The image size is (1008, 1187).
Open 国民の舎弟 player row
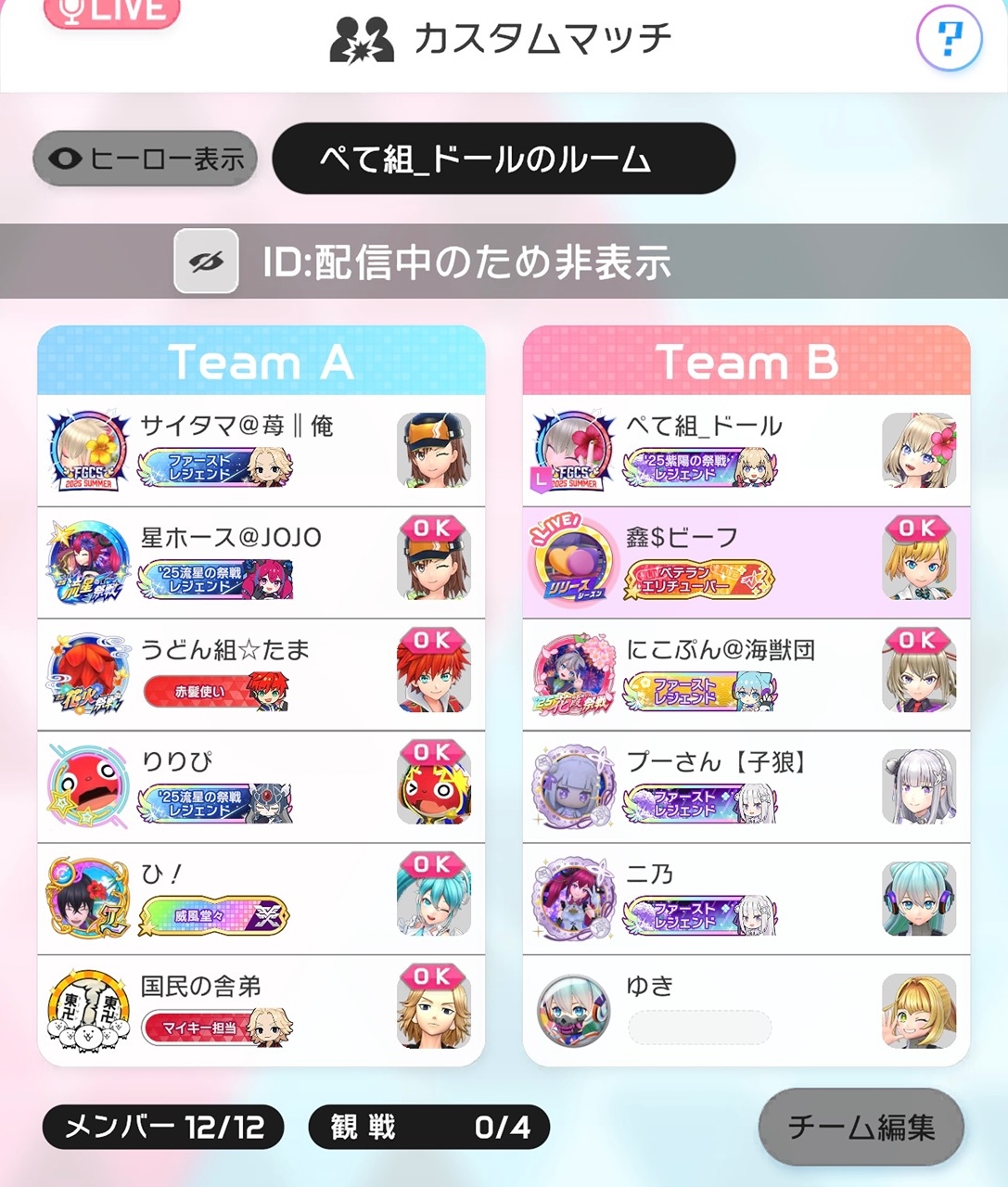point(261,1011)
